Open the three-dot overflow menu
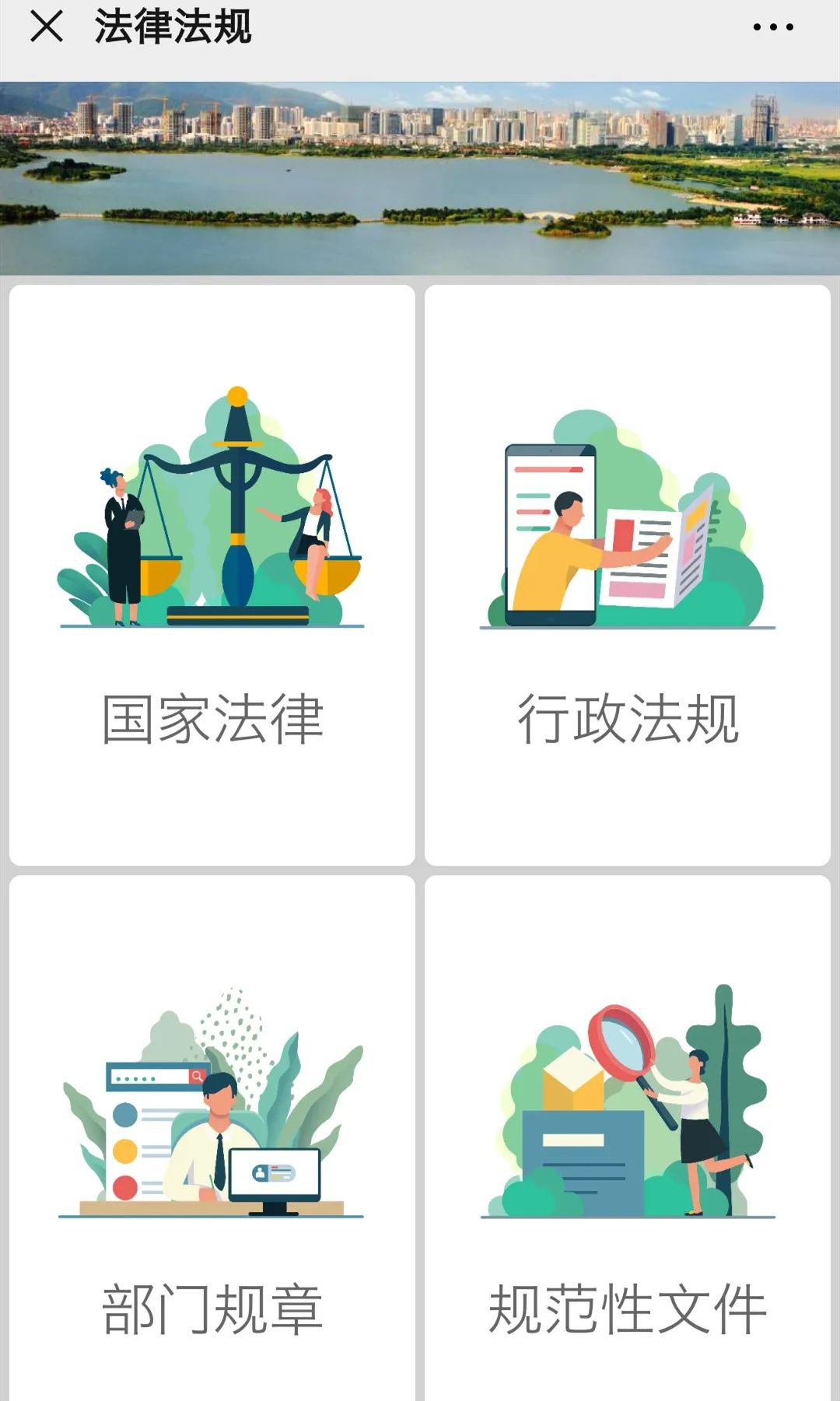The width and height of the screenshot is (840, 1401). click(x=772, y=27)
